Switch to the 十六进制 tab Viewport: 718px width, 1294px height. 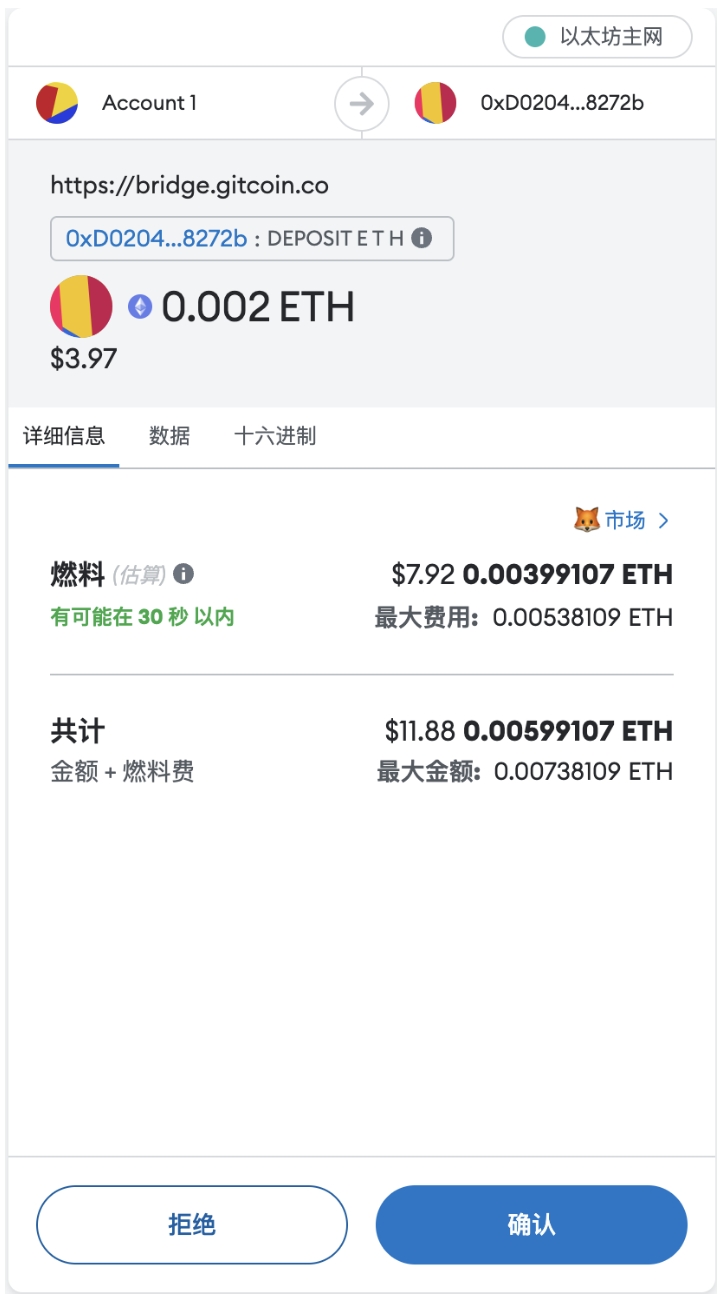click(x=275, y=436)
